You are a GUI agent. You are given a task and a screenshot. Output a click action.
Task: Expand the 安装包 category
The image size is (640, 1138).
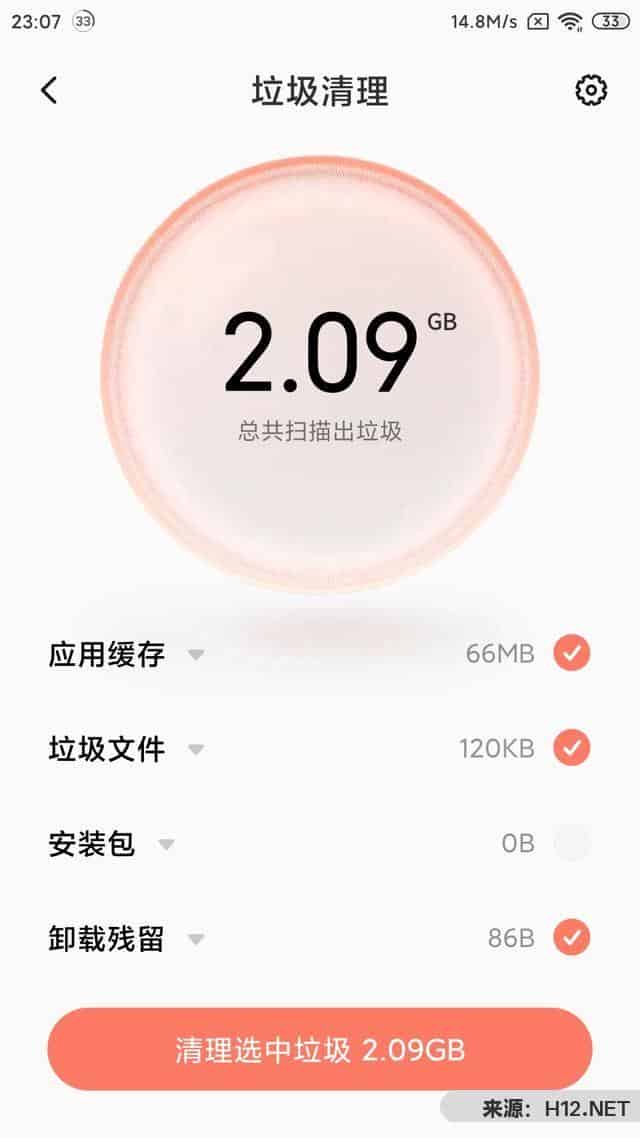(166, 845)
